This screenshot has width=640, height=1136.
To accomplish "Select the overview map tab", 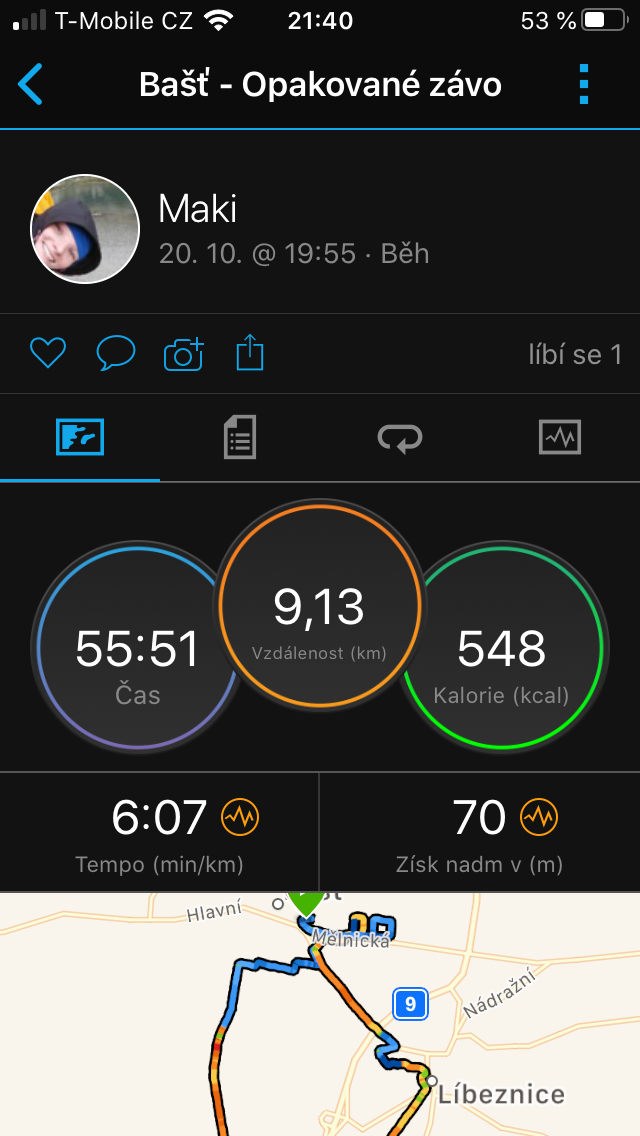I will [80, 438].
